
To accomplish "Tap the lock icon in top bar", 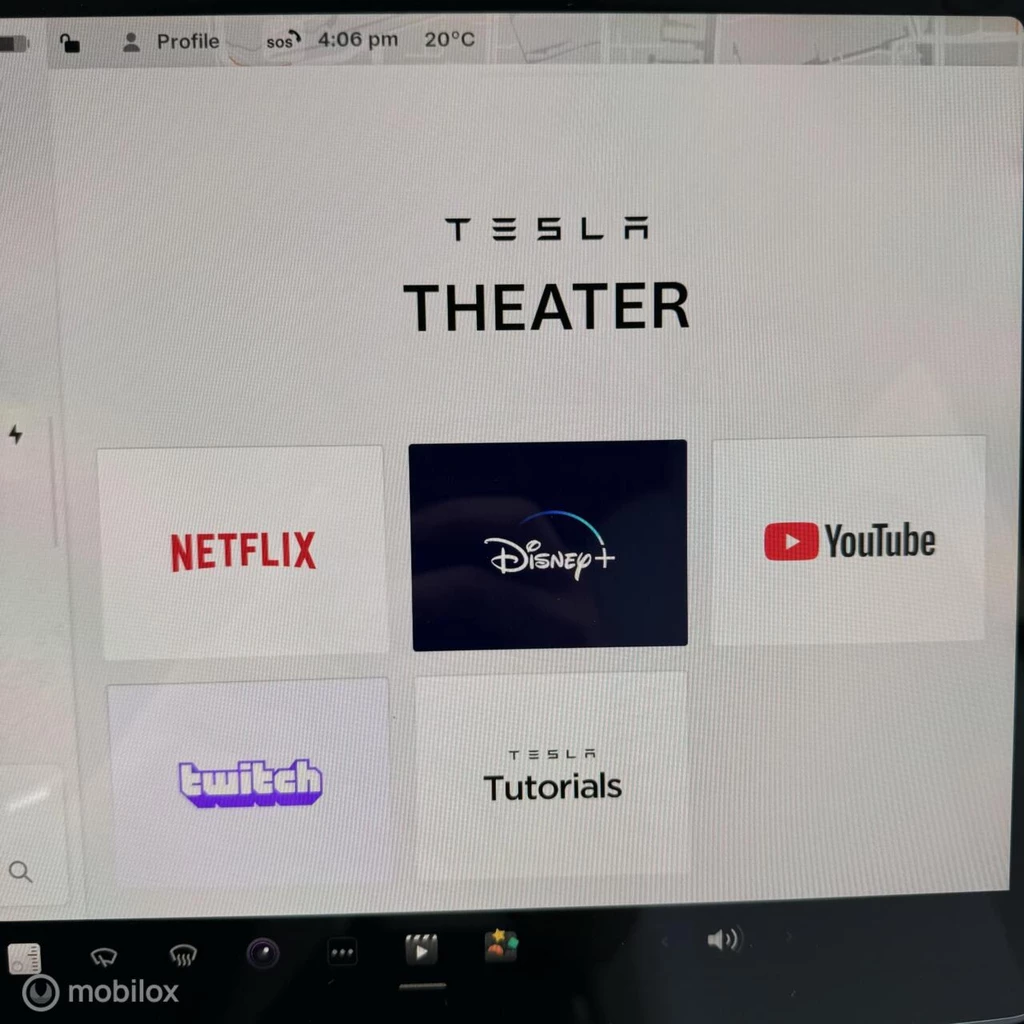I will pos(69,42).
